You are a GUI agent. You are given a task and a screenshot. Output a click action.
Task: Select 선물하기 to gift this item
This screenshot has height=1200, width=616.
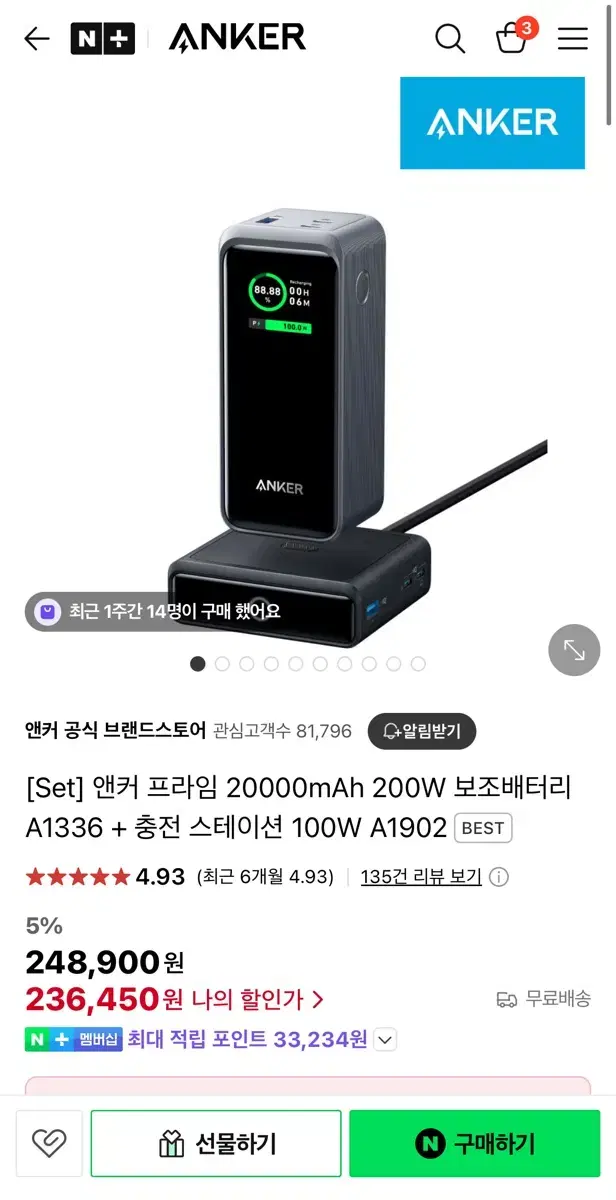216,1143
